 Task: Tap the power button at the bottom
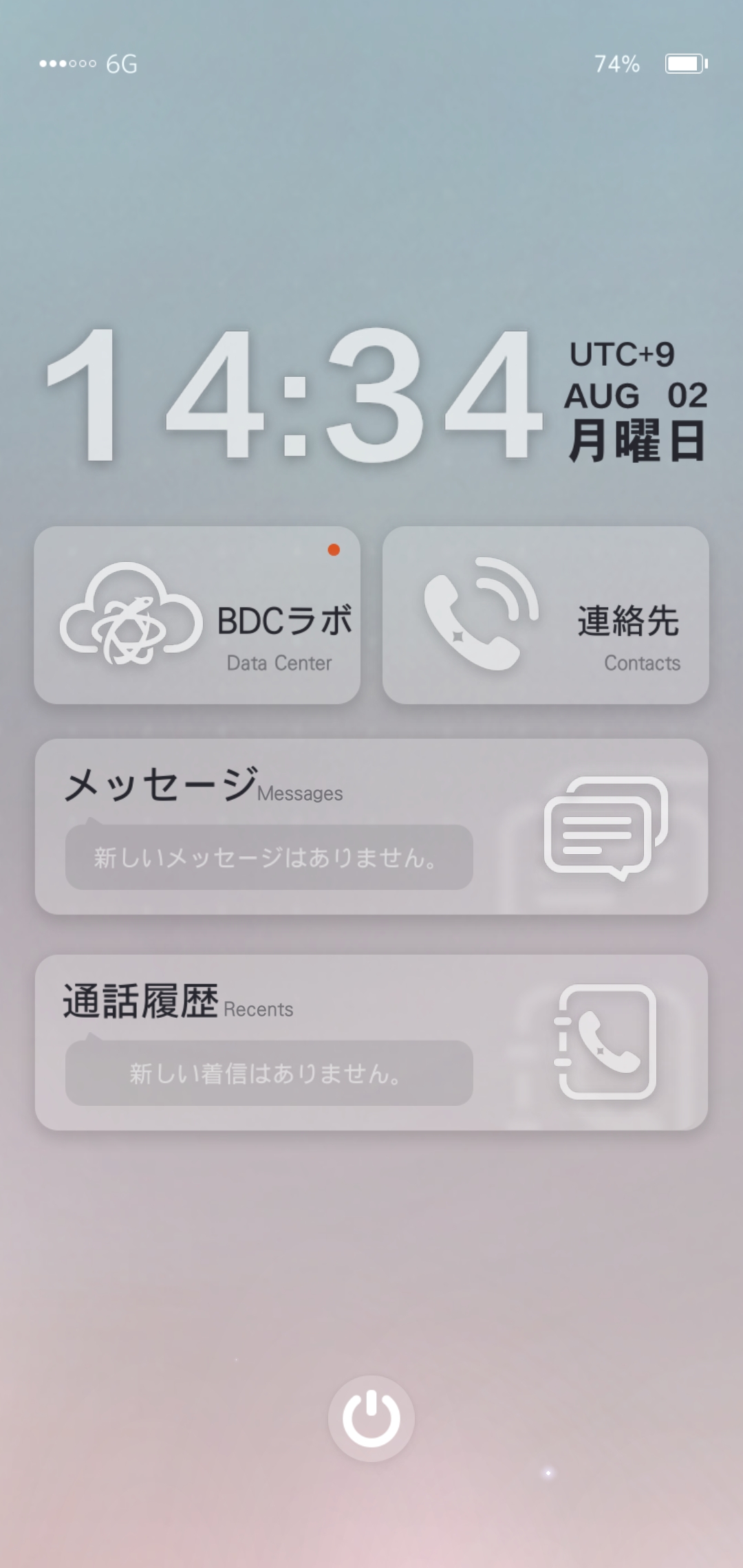[371, 1418]
